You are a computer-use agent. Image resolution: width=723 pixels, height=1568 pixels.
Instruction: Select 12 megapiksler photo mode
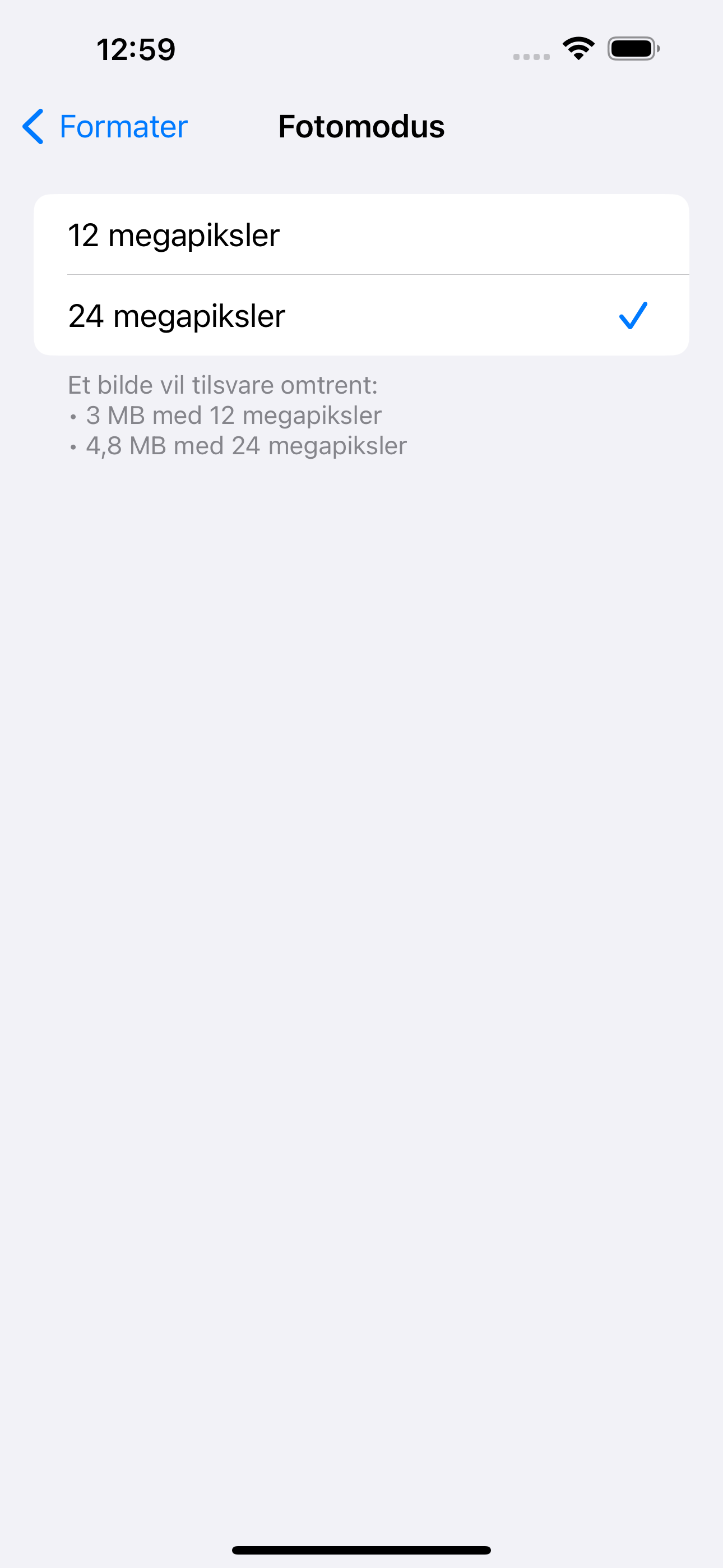[x=360, y=235]
